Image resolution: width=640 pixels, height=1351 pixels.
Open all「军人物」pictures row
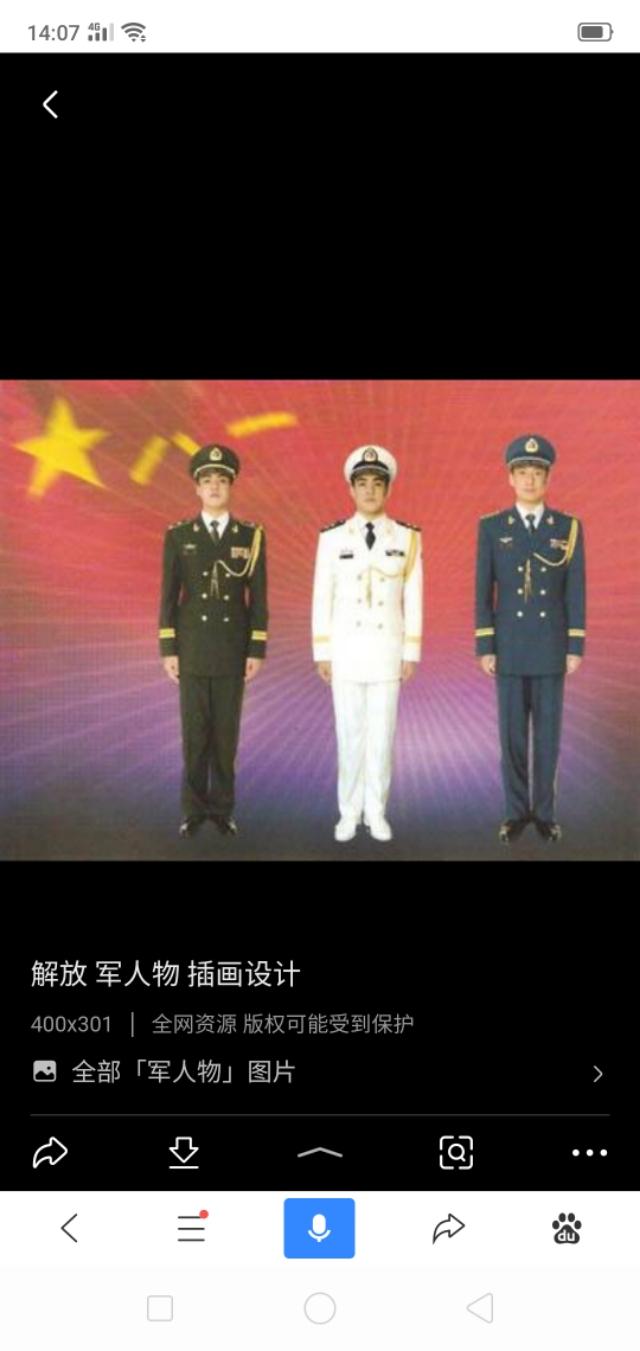(x=318, y=1073)
